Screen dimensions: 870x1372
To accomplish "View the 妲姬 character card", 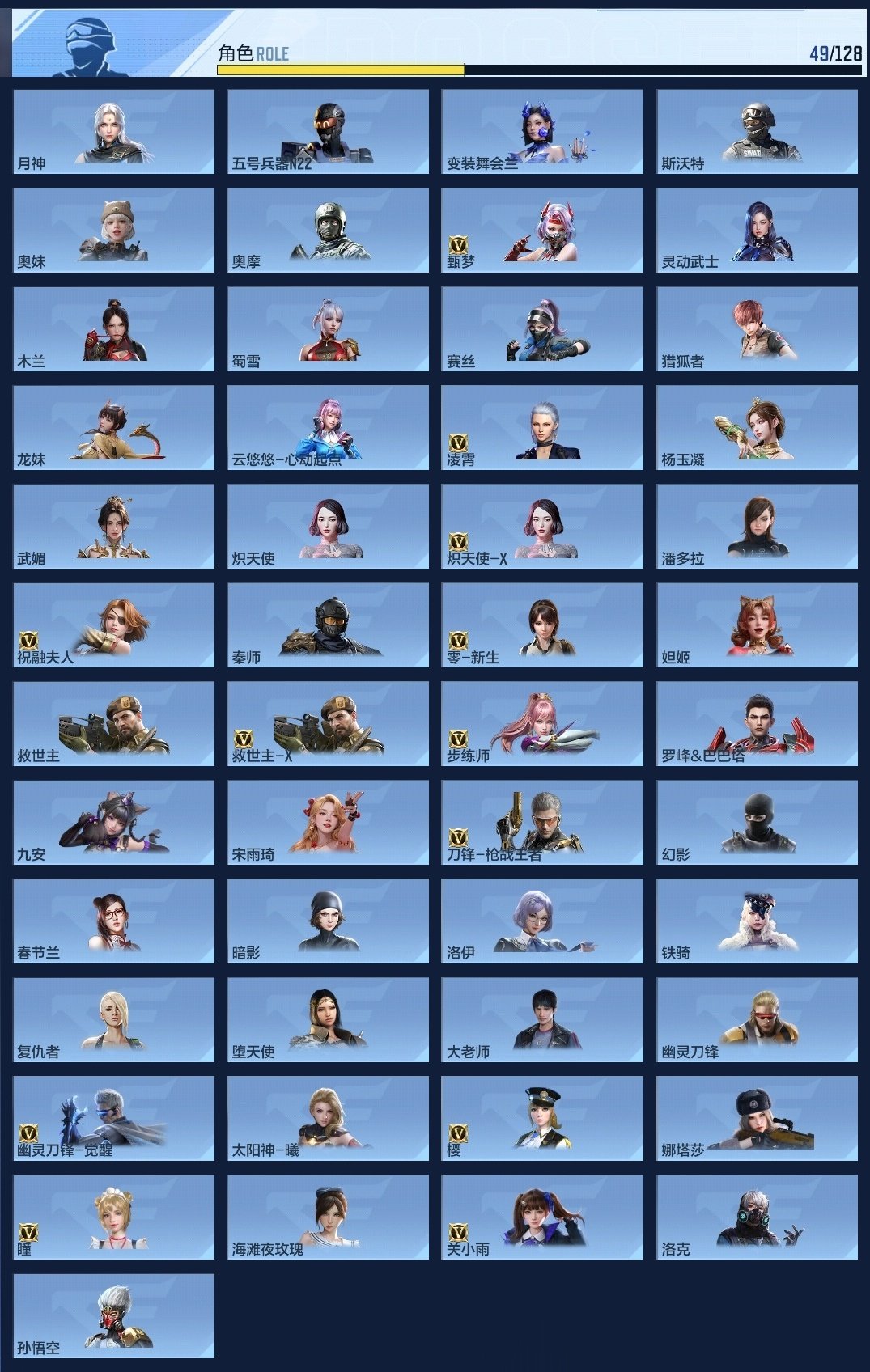I will pyautogui.click(x=756, y=625).
